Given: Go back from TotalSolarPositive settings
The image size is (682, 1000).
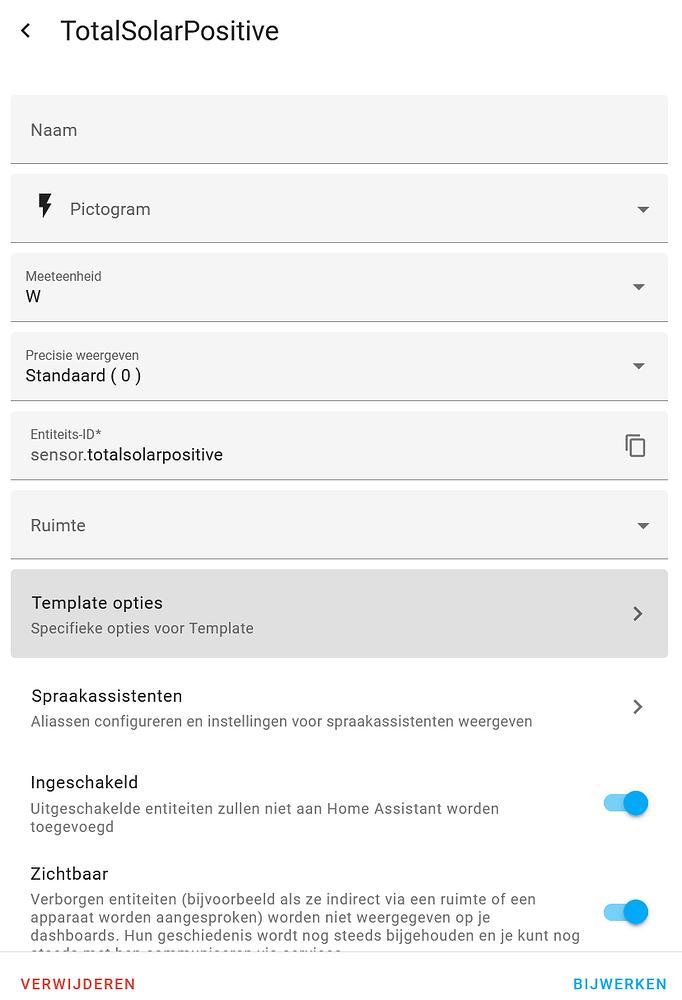Looking at the screenshot, I should coord(26,31).
